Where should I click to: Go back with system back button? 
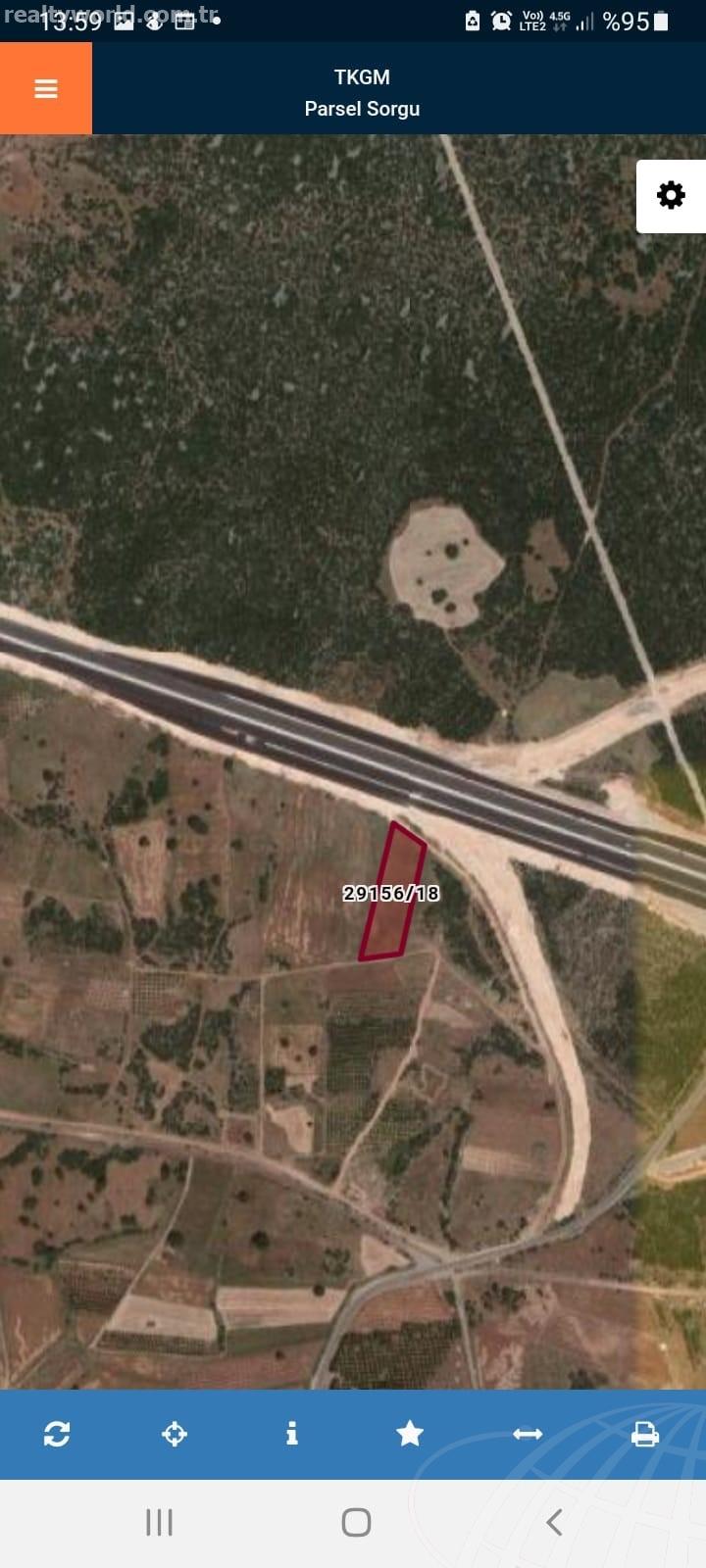click(554, 1522)
